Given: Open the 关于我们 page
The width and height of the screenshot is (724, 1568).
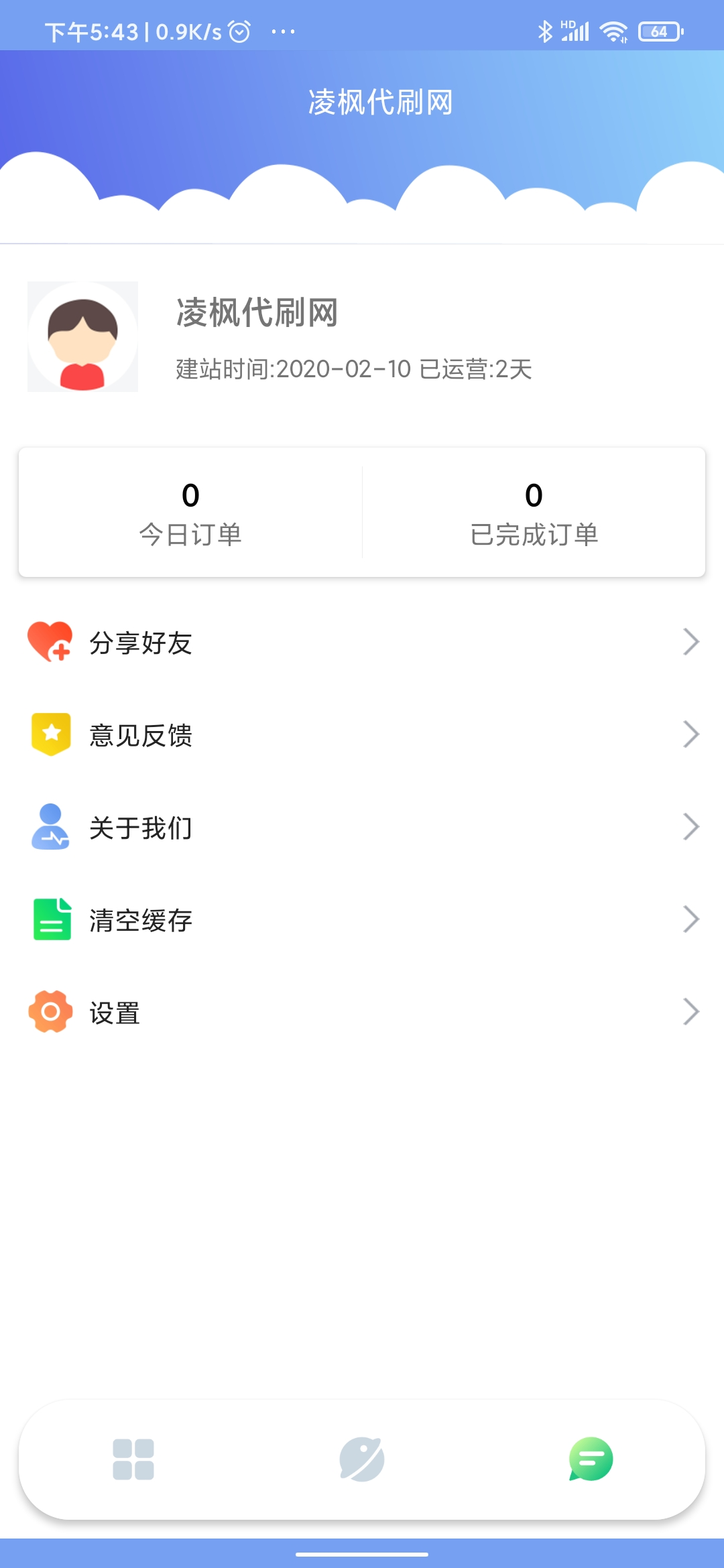Looking at the screenshot, I should [362, 828].
